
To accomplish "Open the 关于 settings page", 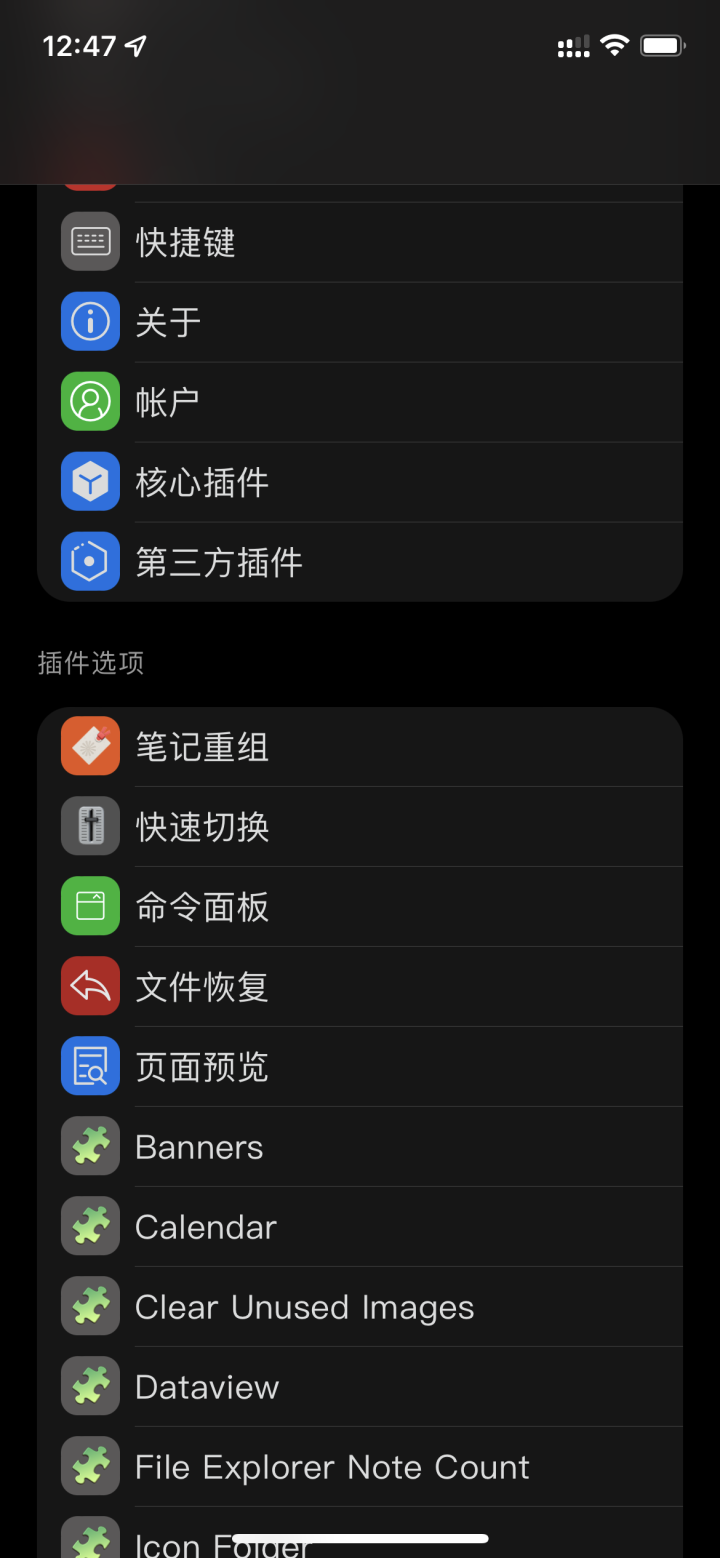I will click(360, 322).
